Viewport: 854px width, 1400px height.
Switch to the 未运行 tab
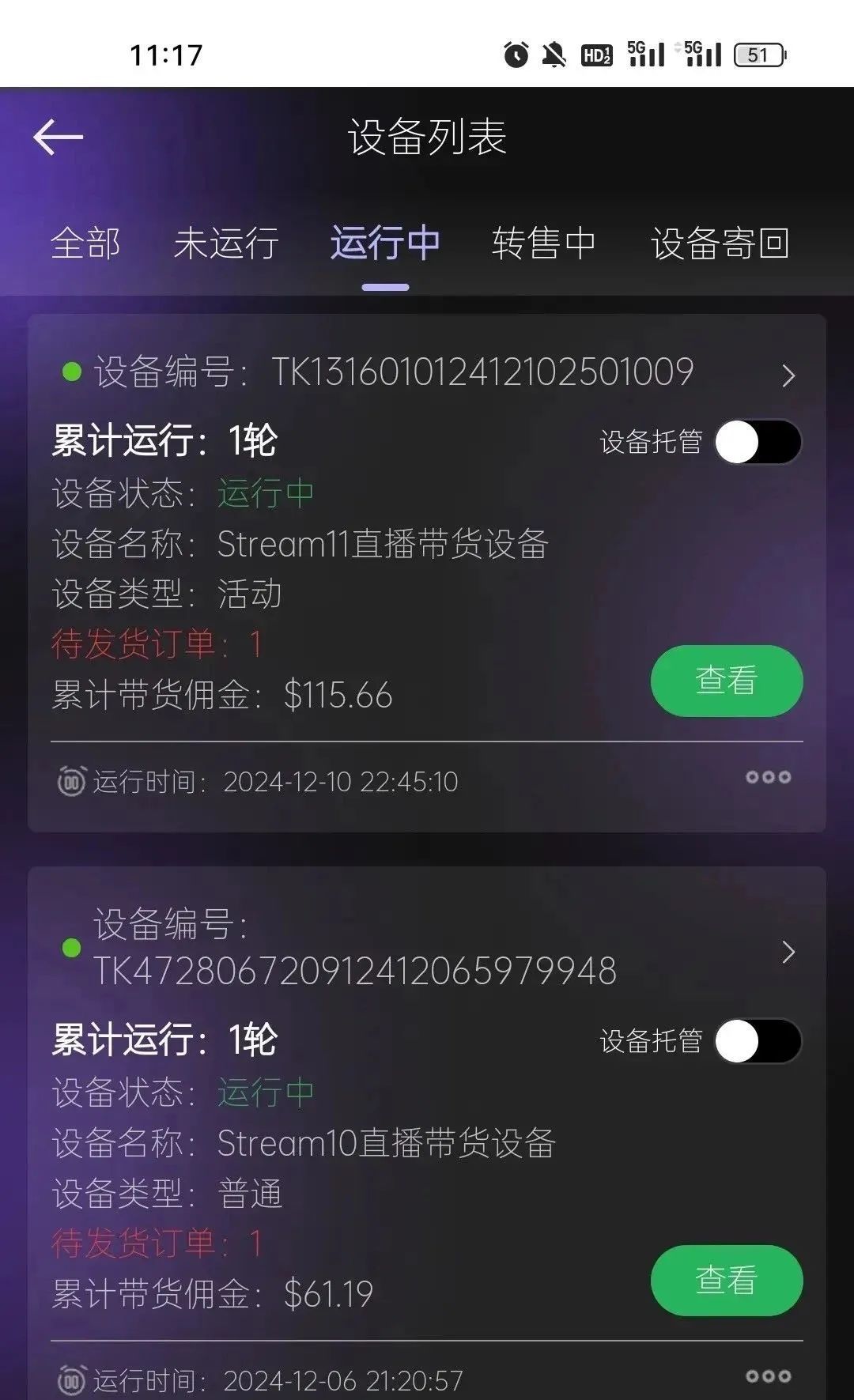click(226, 243)
